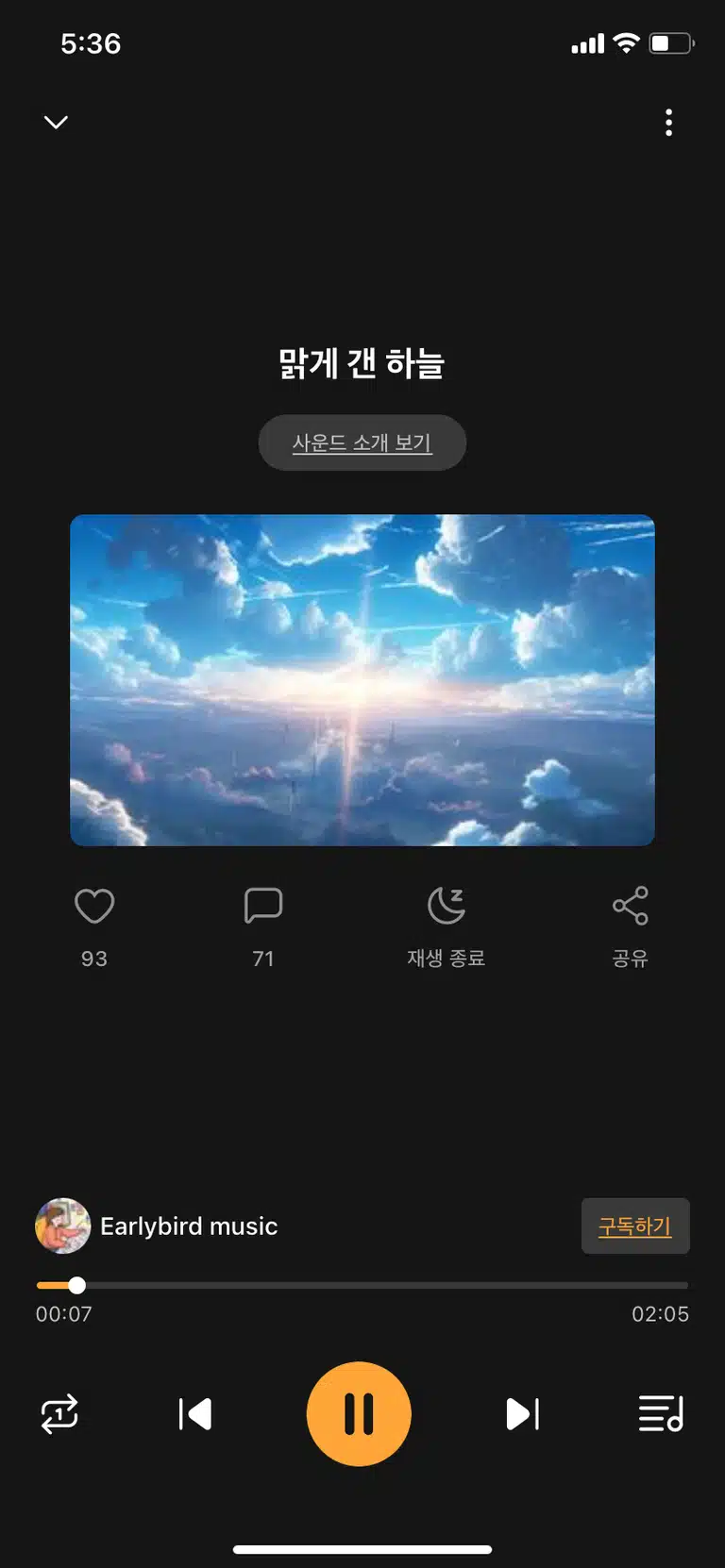Pause the current playback
This screenshot has height=1568, width=725.
coord(359,1414)
